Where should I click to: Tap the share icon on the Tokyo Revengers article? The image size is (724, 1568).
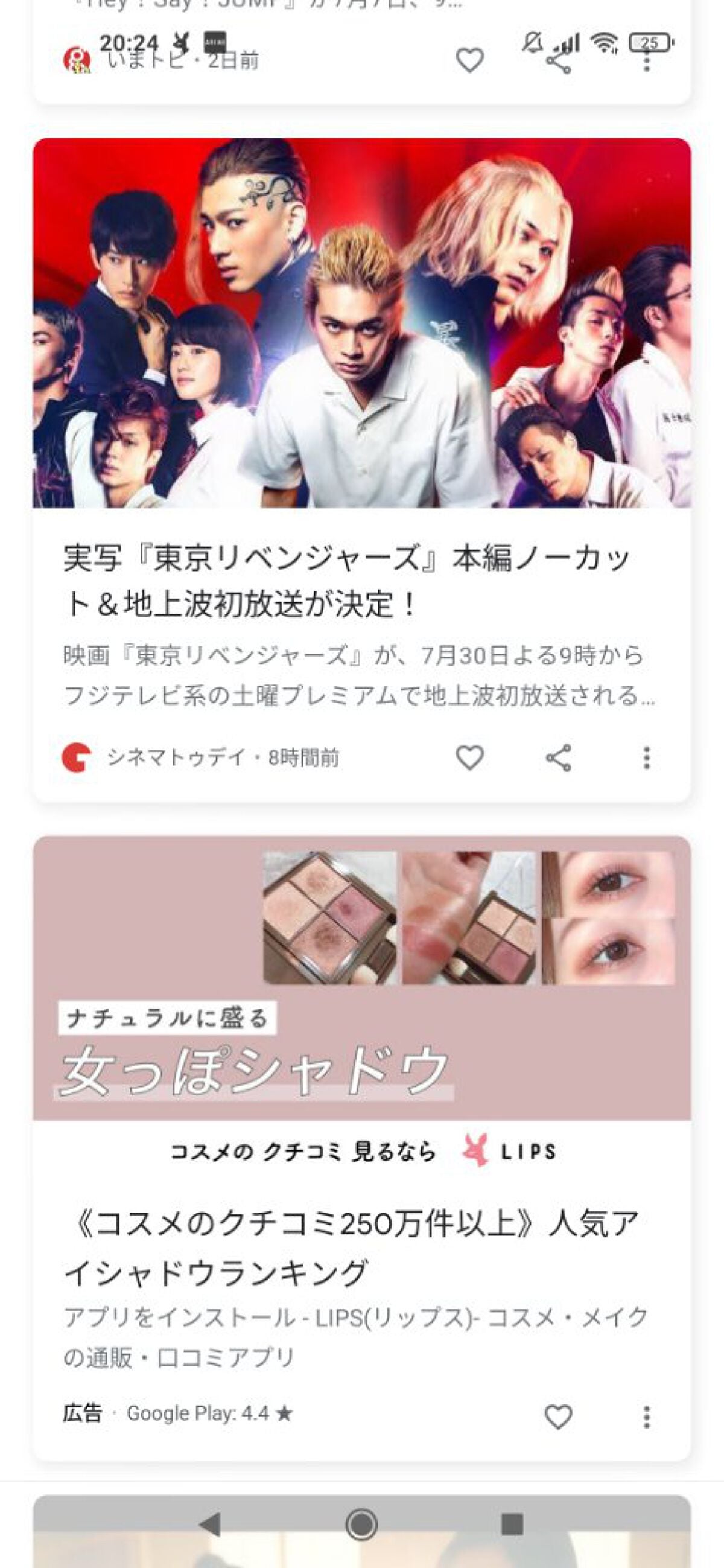[x=558, y=757]
